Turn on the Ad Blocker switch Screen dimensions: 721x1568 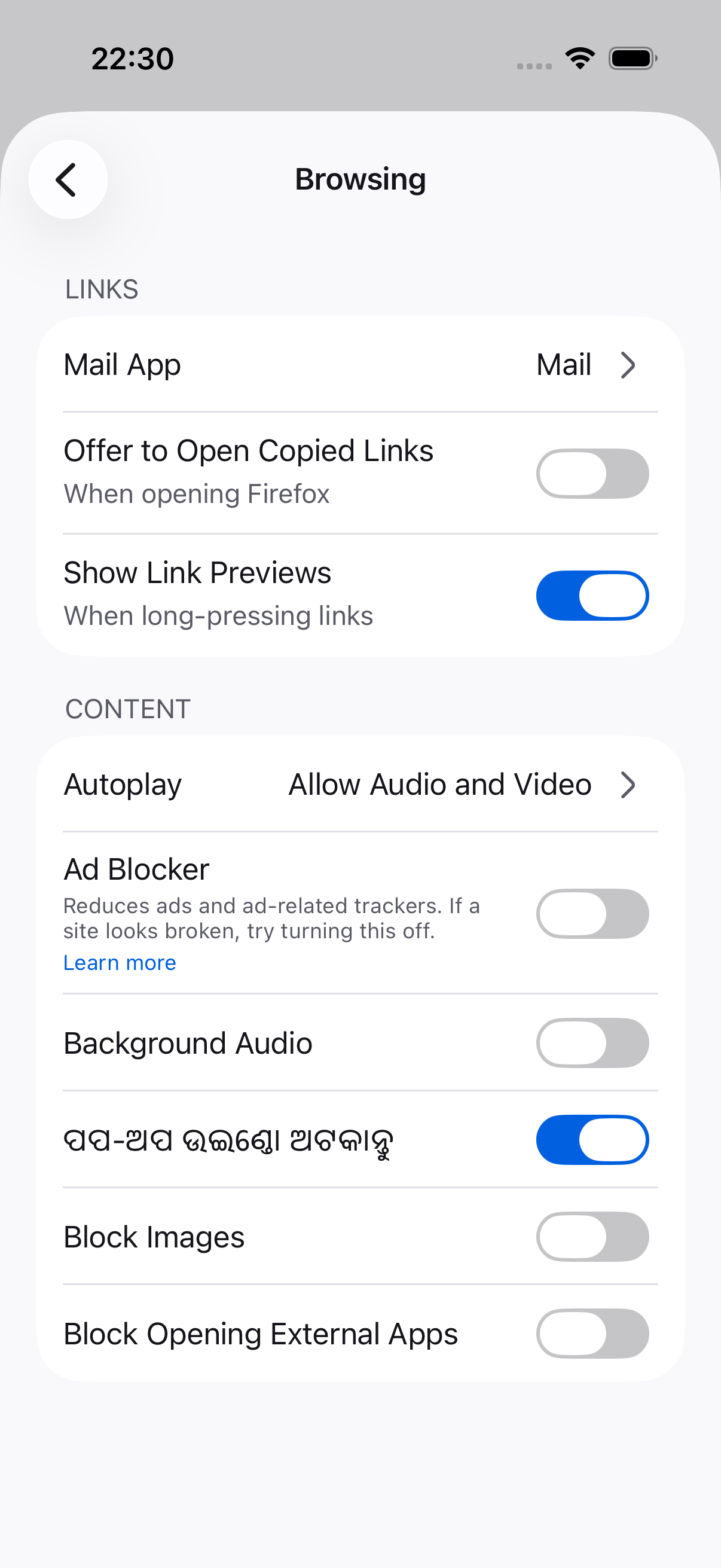pyautogui.click(x=592, y=914)
